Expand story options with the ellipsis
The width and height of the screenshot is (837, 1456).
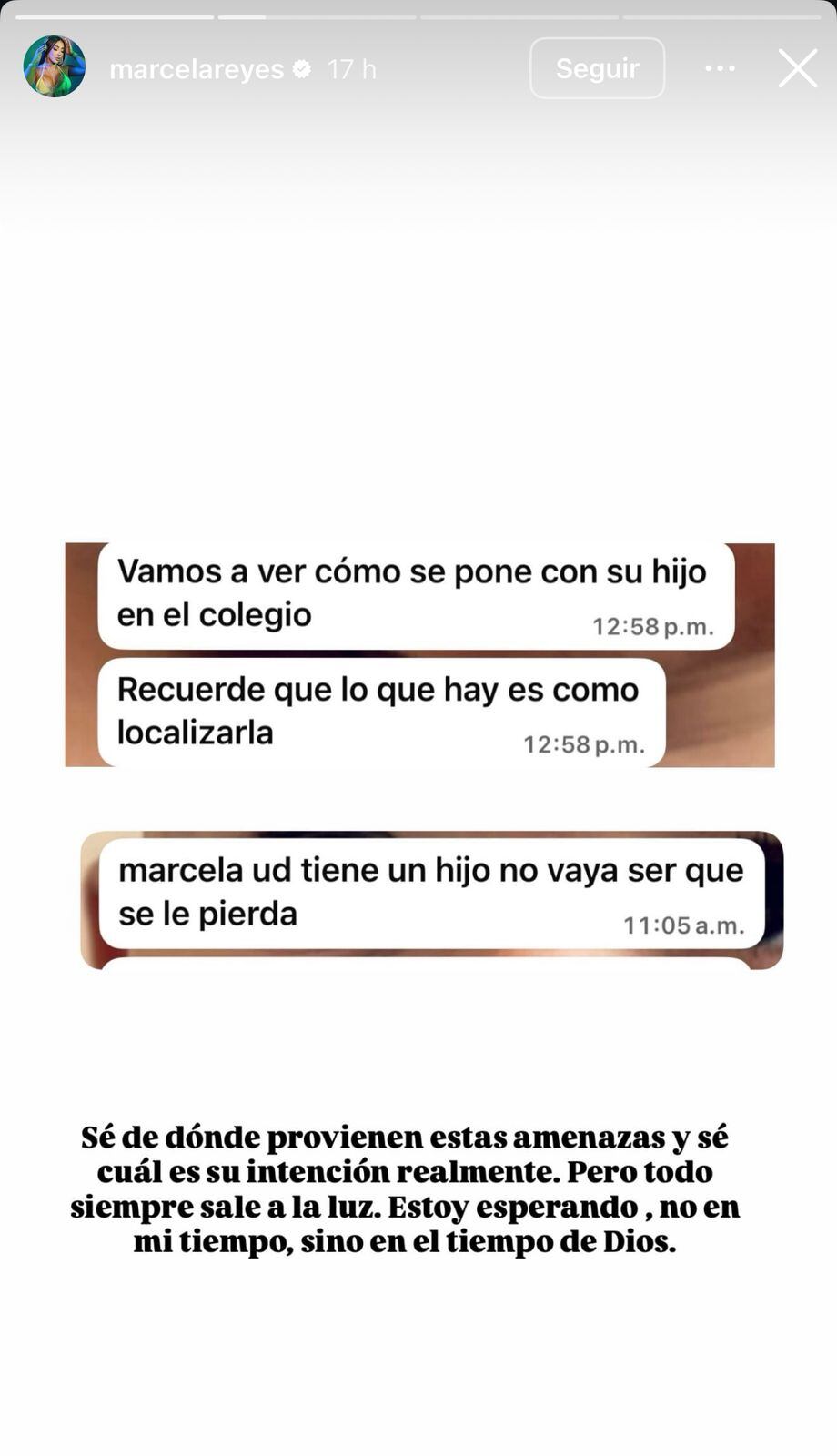tap(720, 67)
